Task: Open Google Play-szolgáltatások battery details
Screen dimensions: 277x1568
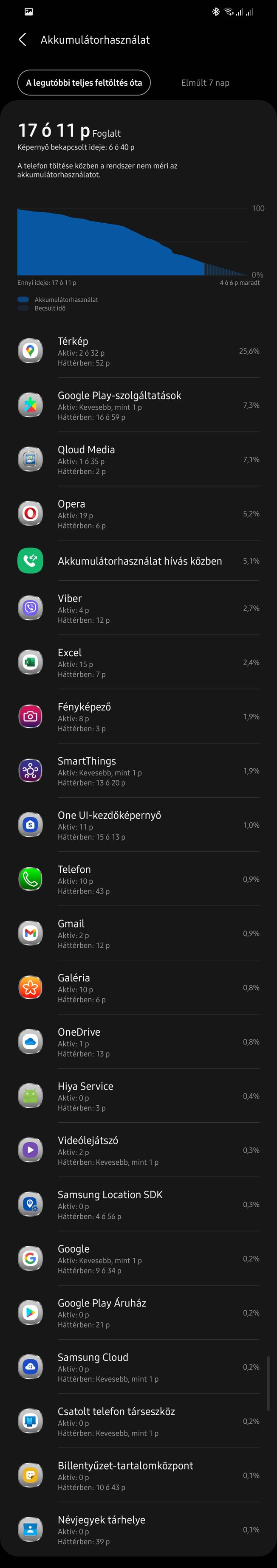Action: coord(138,405)
